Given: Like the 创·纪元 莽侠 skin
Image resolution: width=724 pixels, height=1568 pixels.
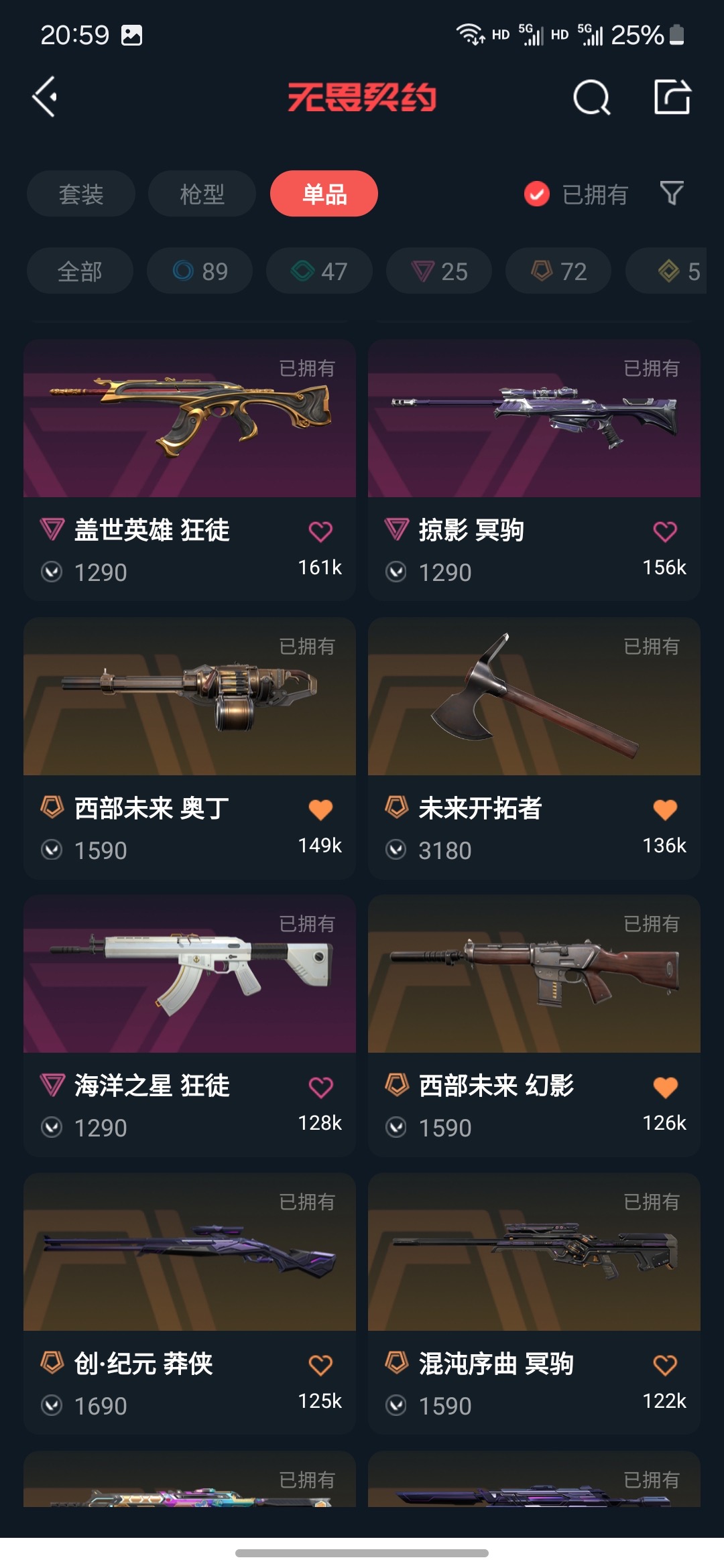Looking at the screenshot, I should pos(320,1365).
